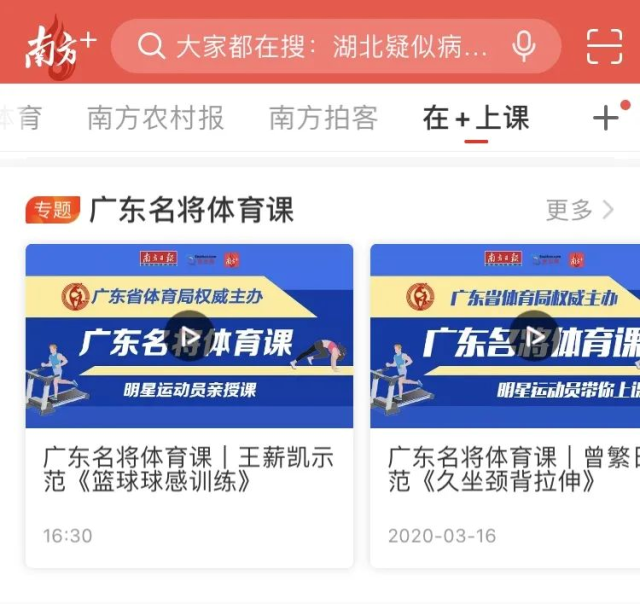Open the 曾繁日示范《久坐颈背拉伸》 video card

(505, 405)
